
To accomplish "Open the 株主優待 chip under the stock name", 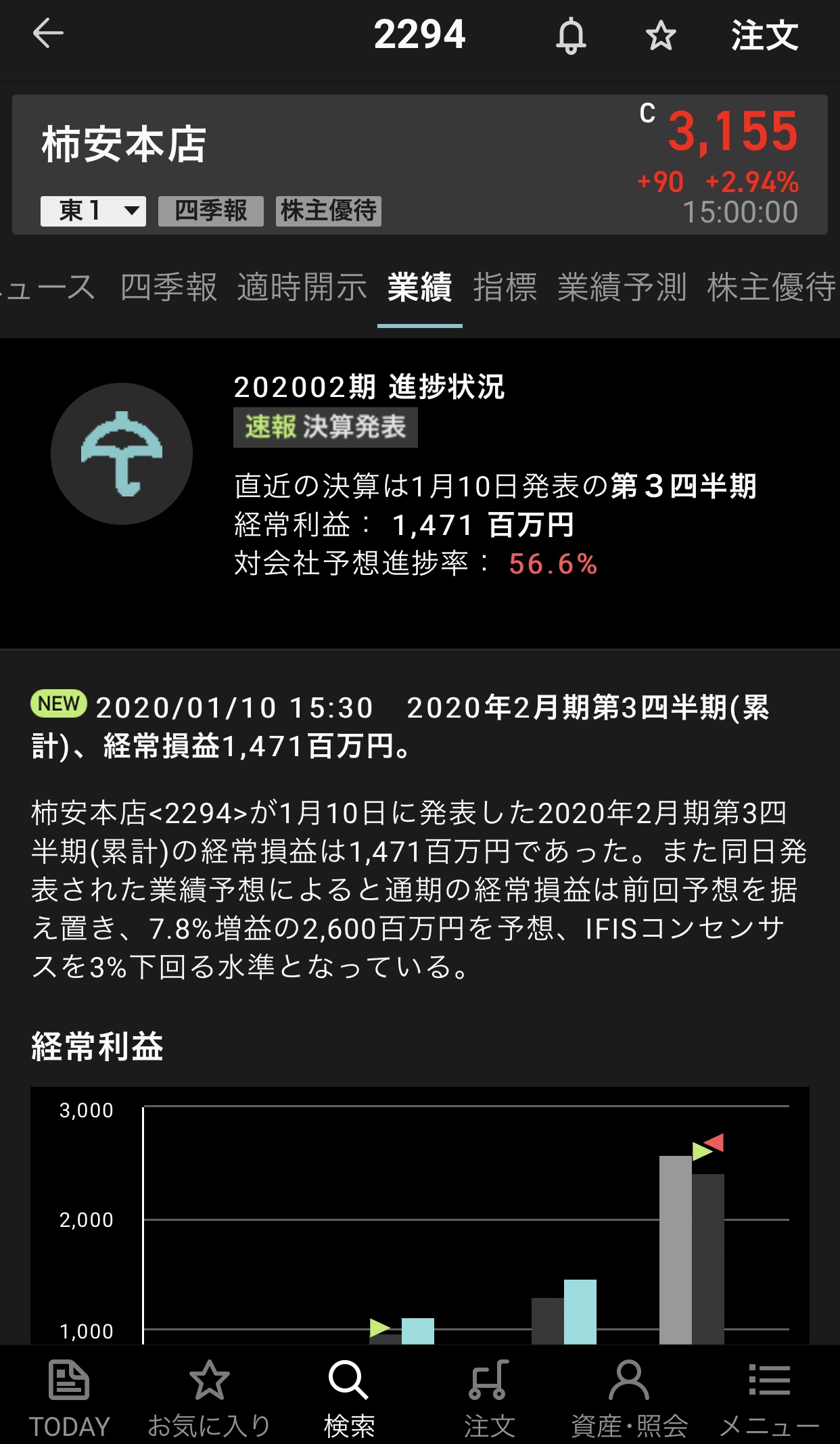I will [x=329, y=211].
